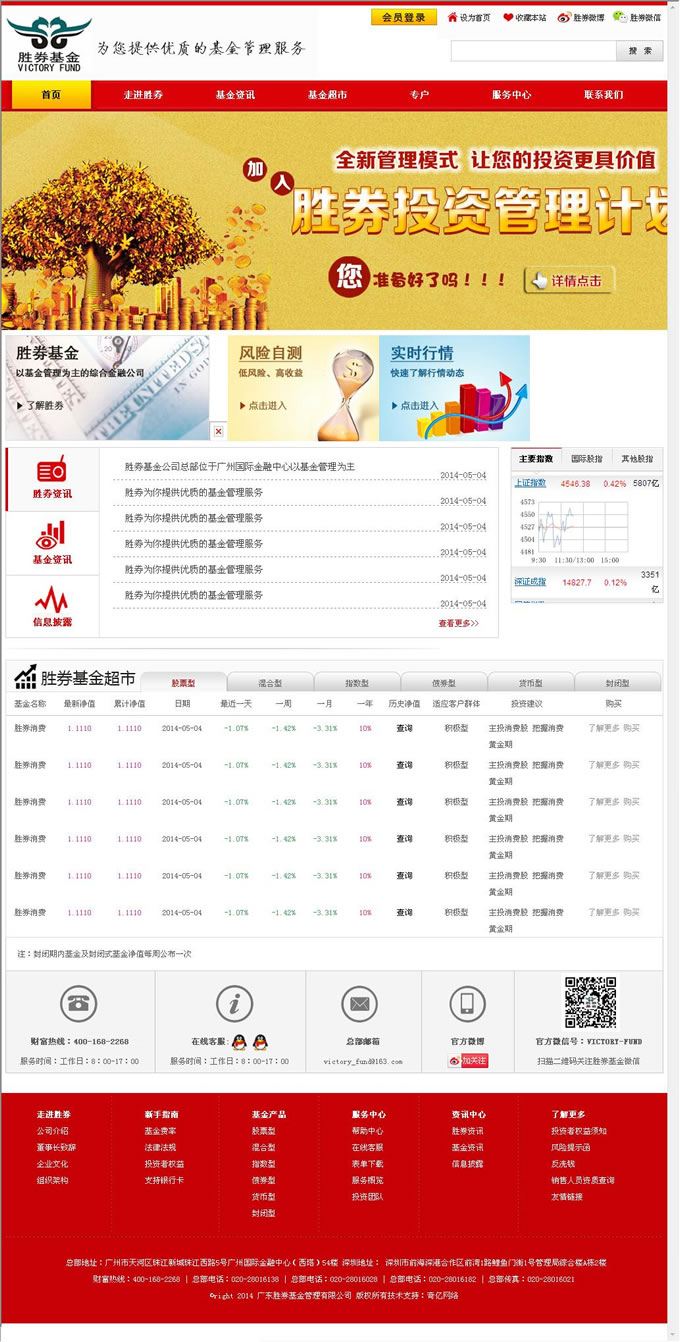Open 联系我们 in the navigation bar
680x1342 pixels.
604,95
